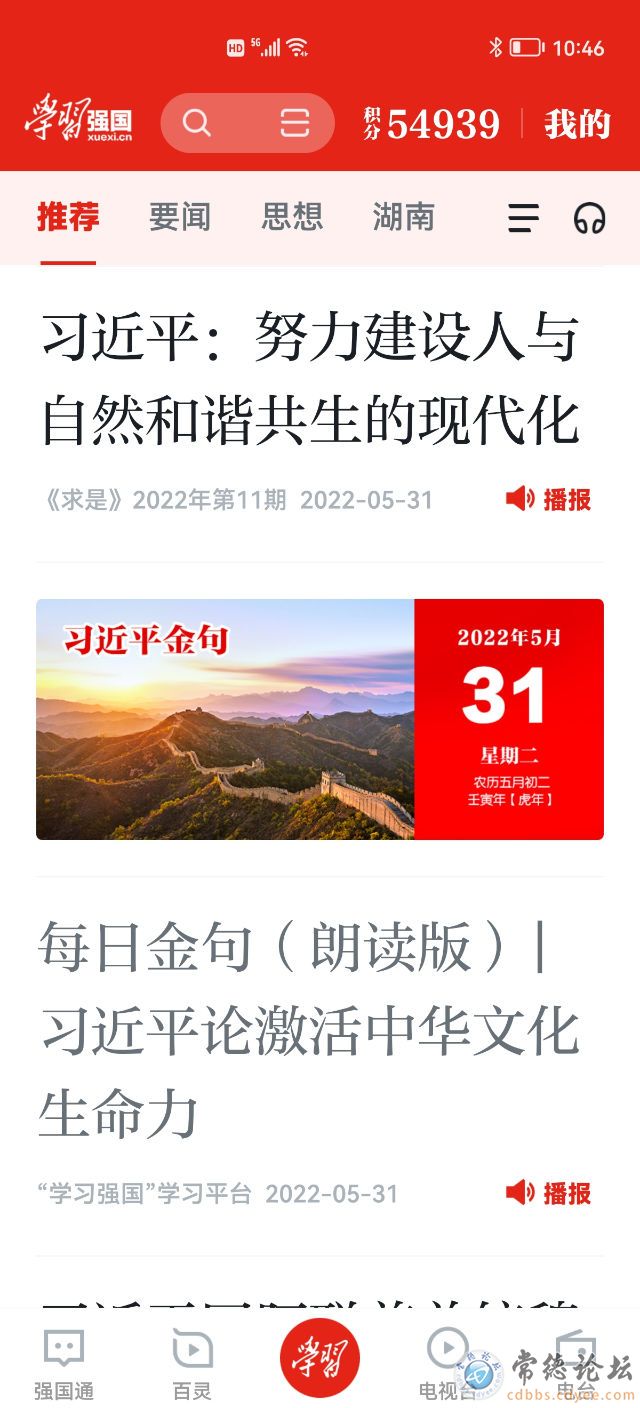
Task: View points balance 积分 54939
Action: (x=432, y=124)
